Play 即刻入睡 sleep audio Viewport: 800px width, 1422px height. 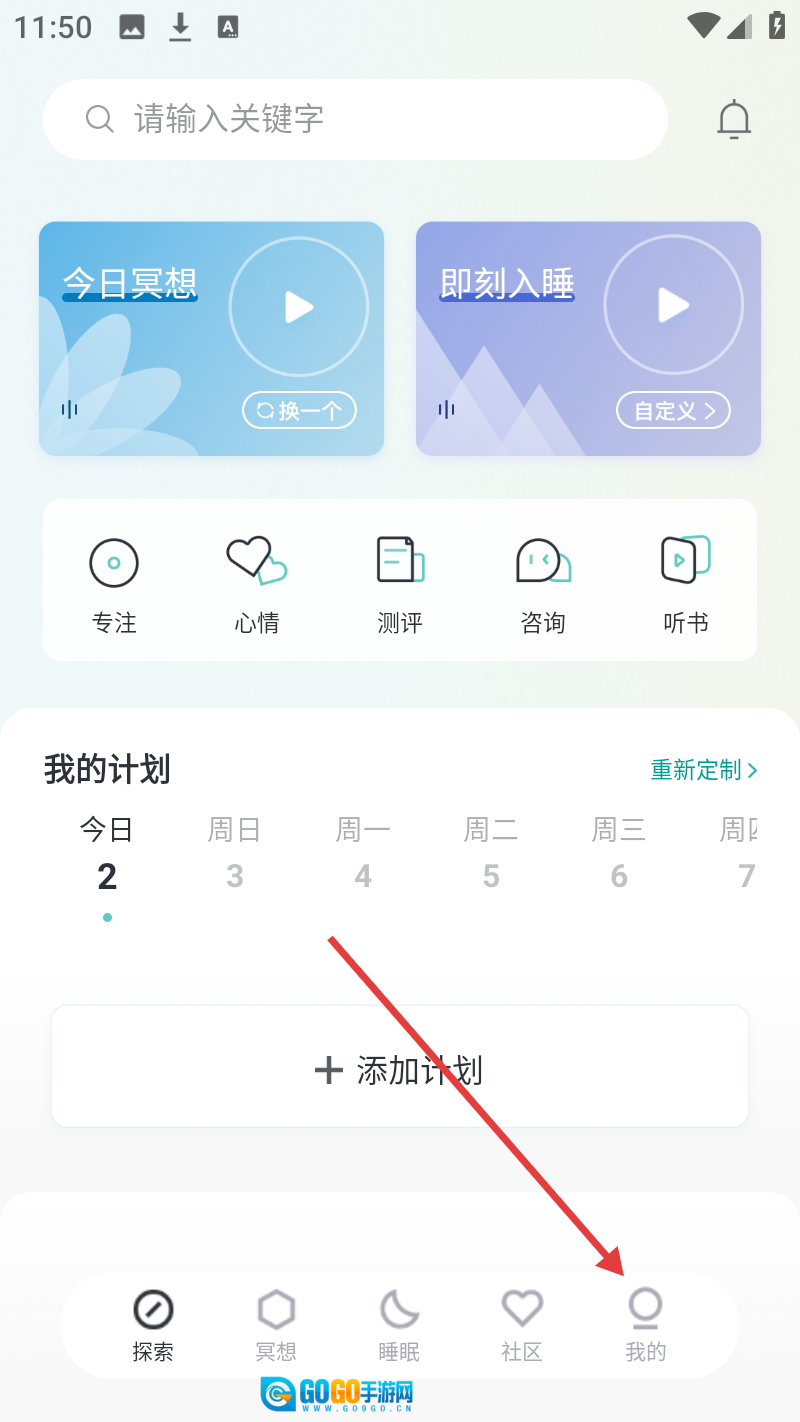(674, 306)
